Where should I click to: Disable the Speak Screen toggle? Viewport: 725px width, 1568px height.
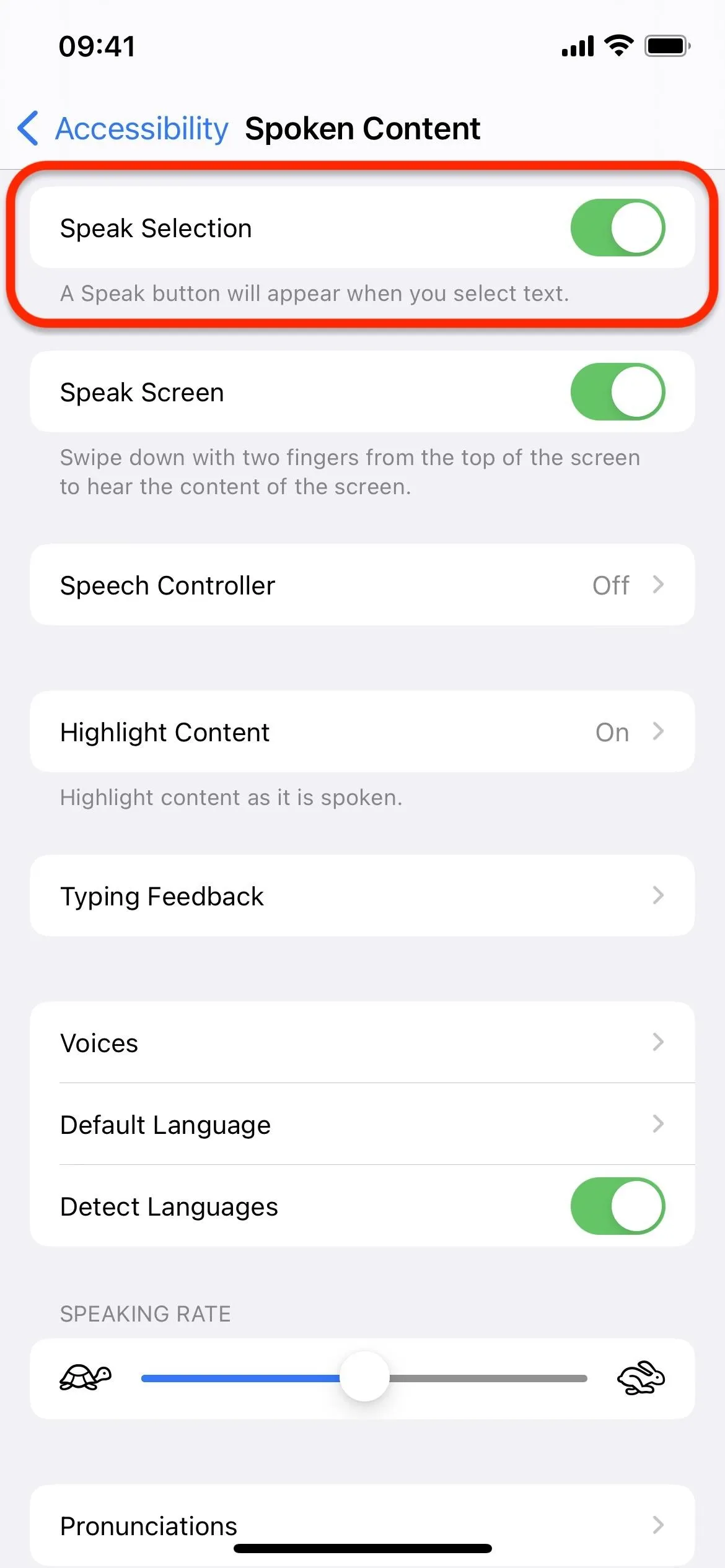click(617, 392)
